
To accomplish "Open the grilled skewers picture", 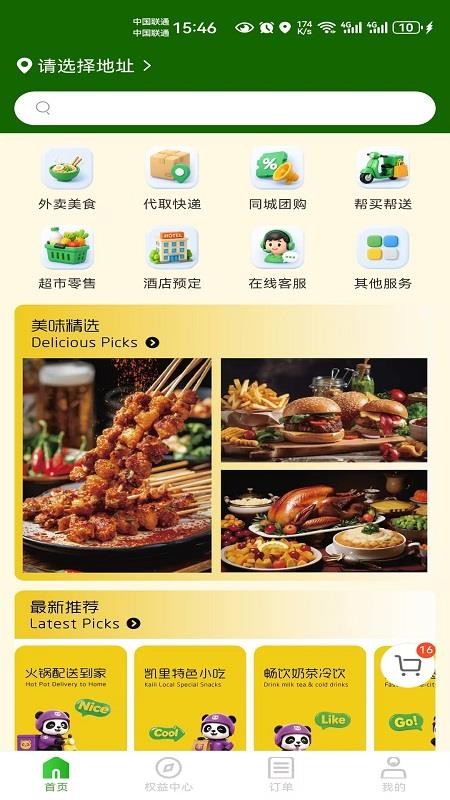I will tap(117, 465).
